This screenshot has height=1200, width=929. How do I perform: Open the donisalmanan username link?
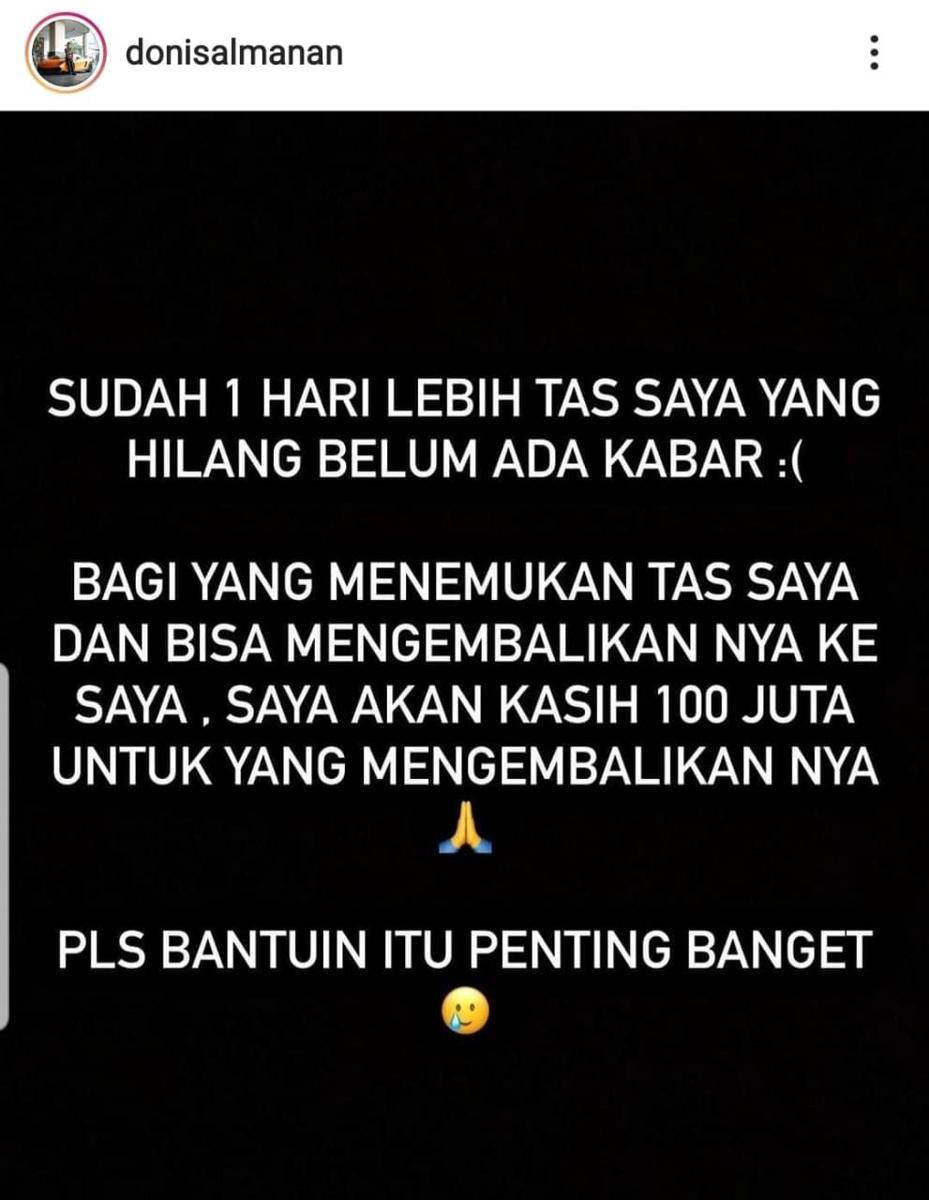tap(234, 52)
